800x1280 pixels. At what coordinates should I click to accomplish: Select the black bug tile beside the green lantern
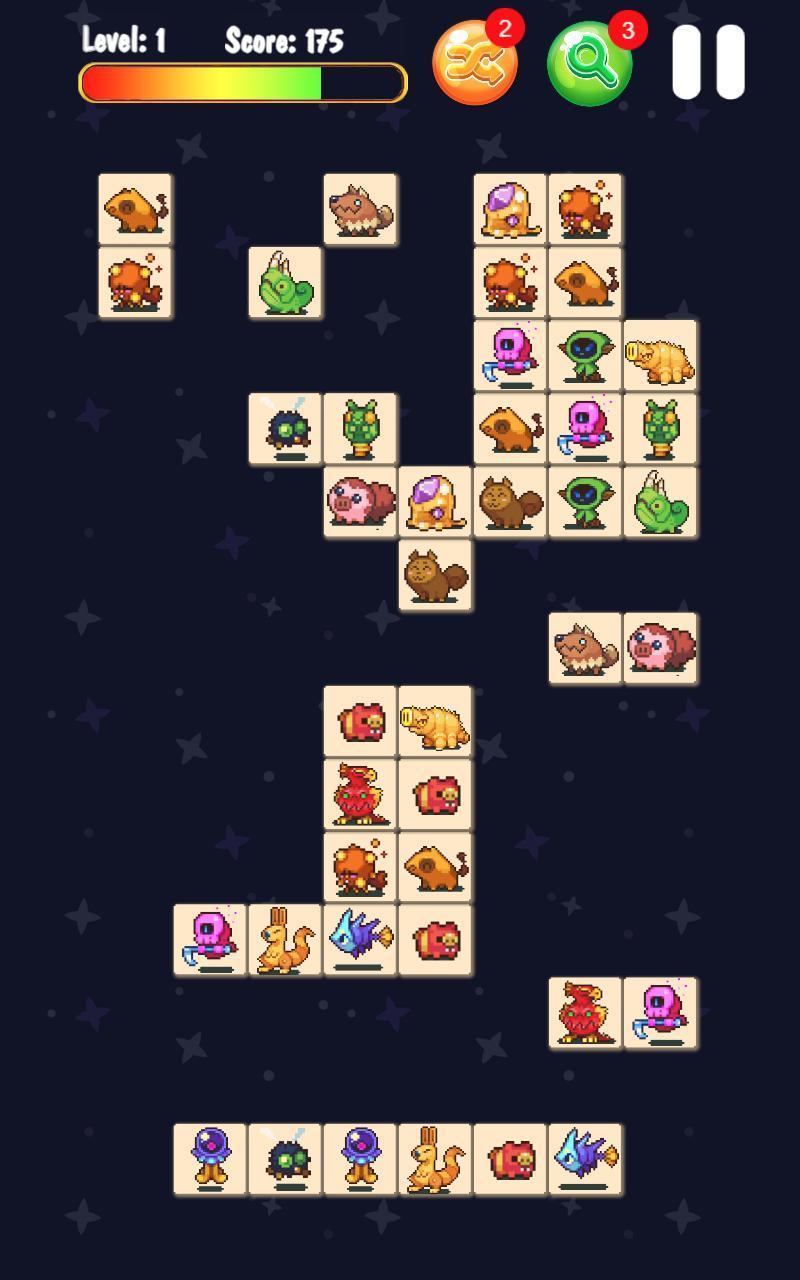coord(285,429)
